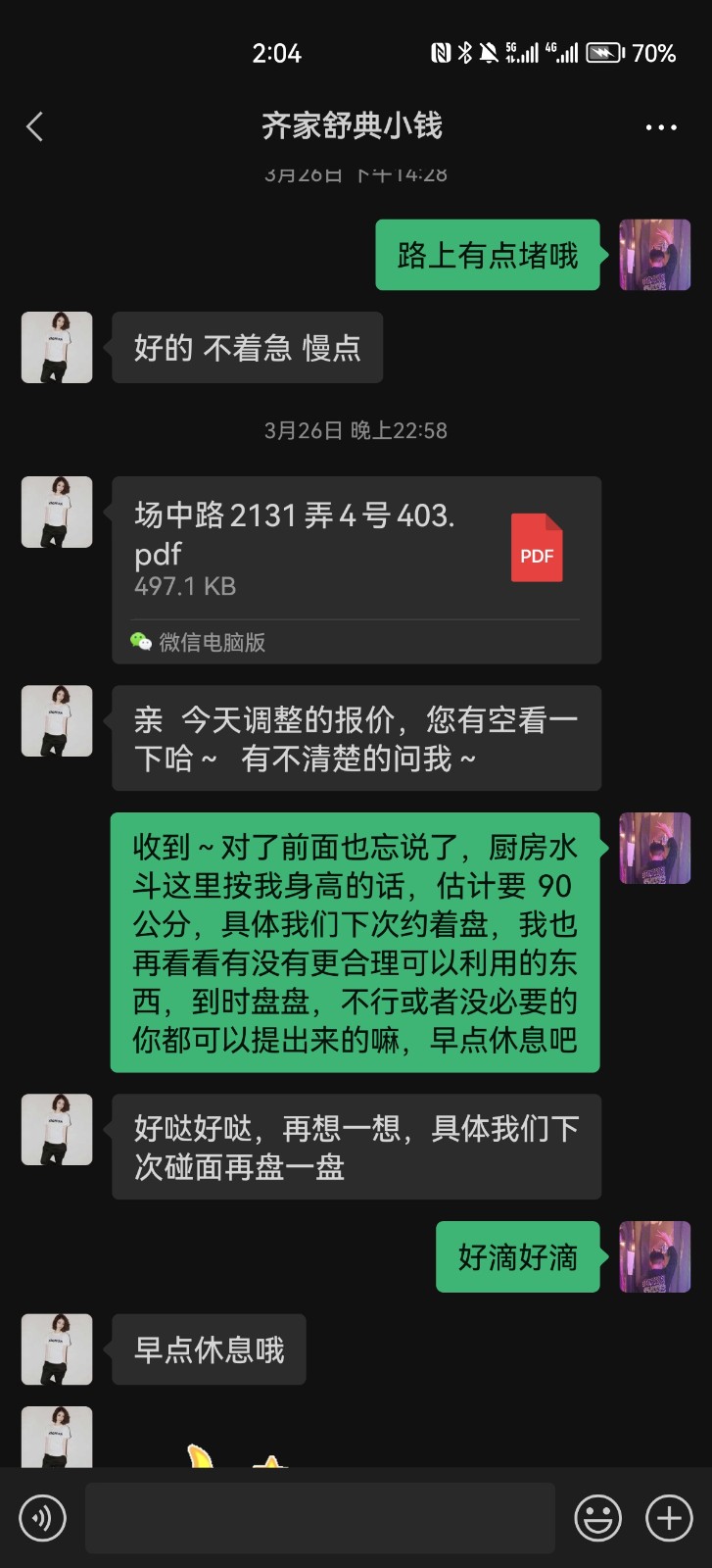Viewport: 712px width, 1568px height.
Task: Open my avatar beside 好滴好滴 message
Action: (x=655, y=1256)
